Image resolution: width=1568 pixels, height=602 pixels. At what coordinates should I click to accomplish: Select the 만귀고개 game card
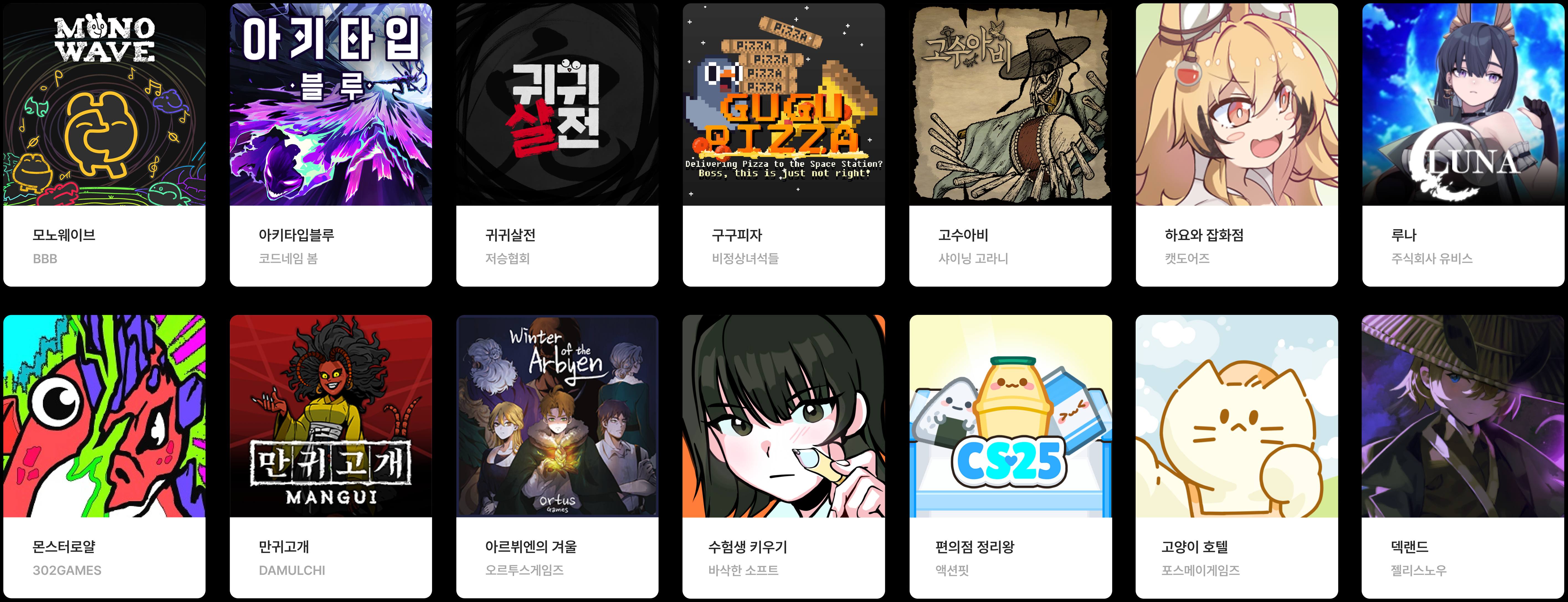click(330, 456)
